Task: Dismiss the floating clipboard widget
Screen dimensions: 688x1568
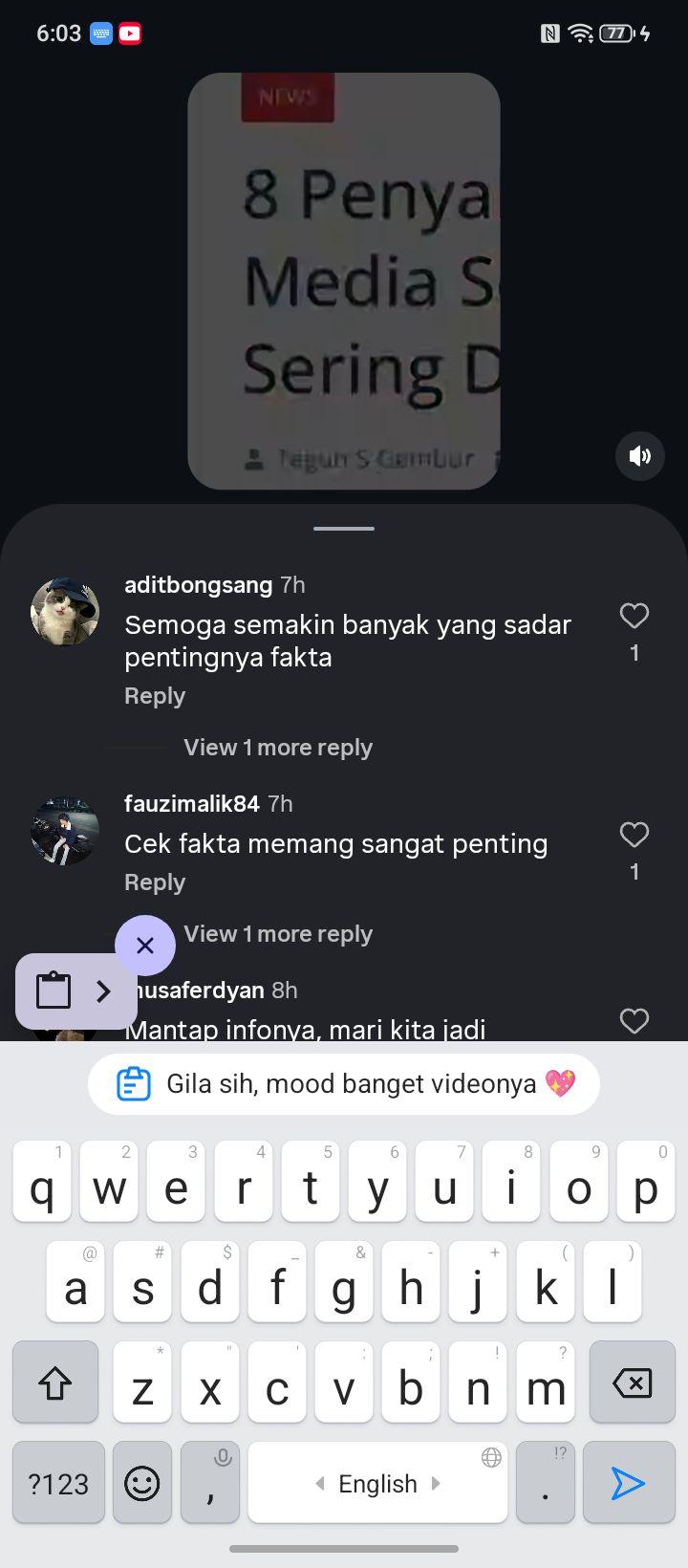Action: 145,946
